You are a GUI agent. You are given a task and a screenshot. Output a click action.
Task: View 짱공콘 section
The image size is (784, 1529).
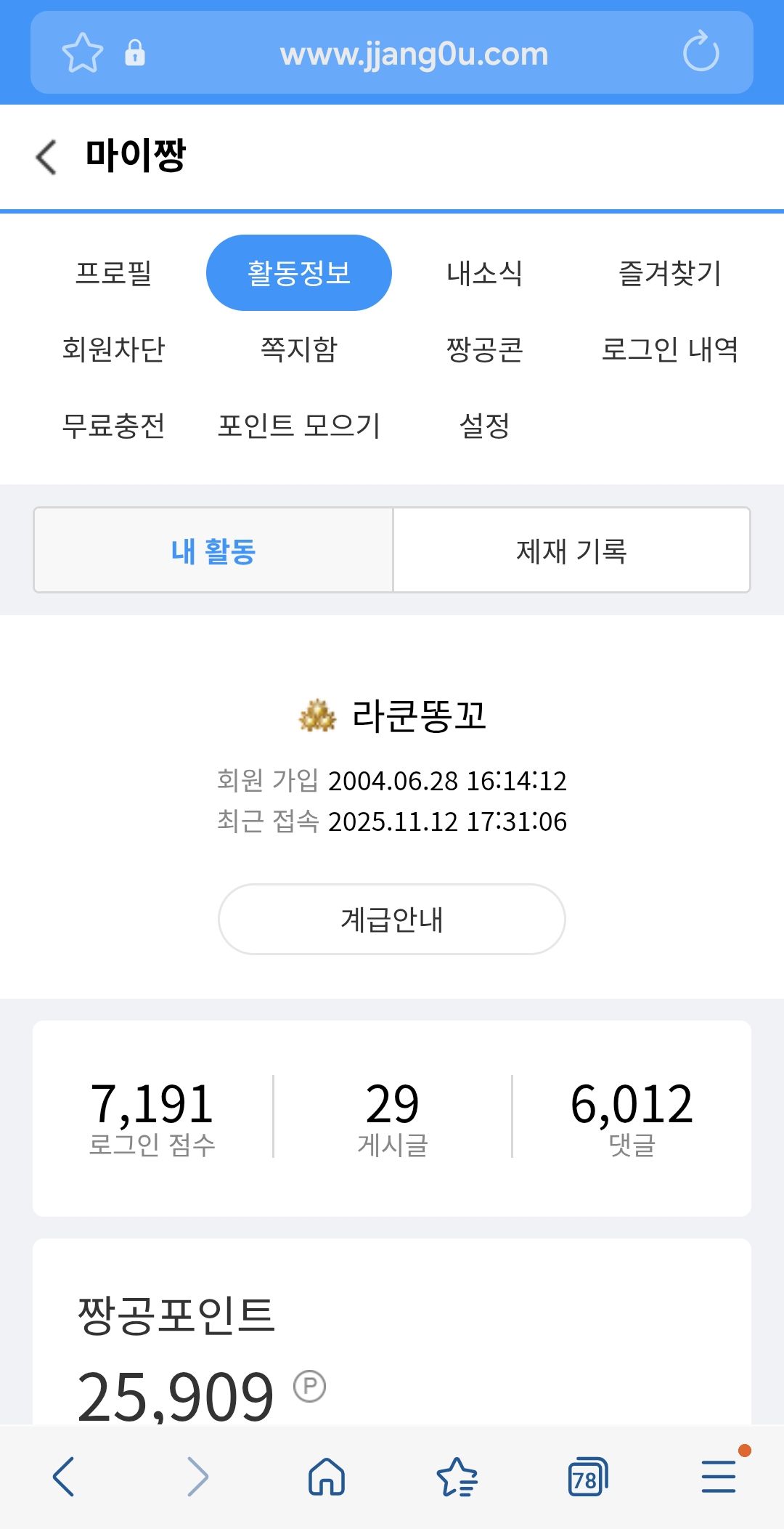(x=484, y=349)
